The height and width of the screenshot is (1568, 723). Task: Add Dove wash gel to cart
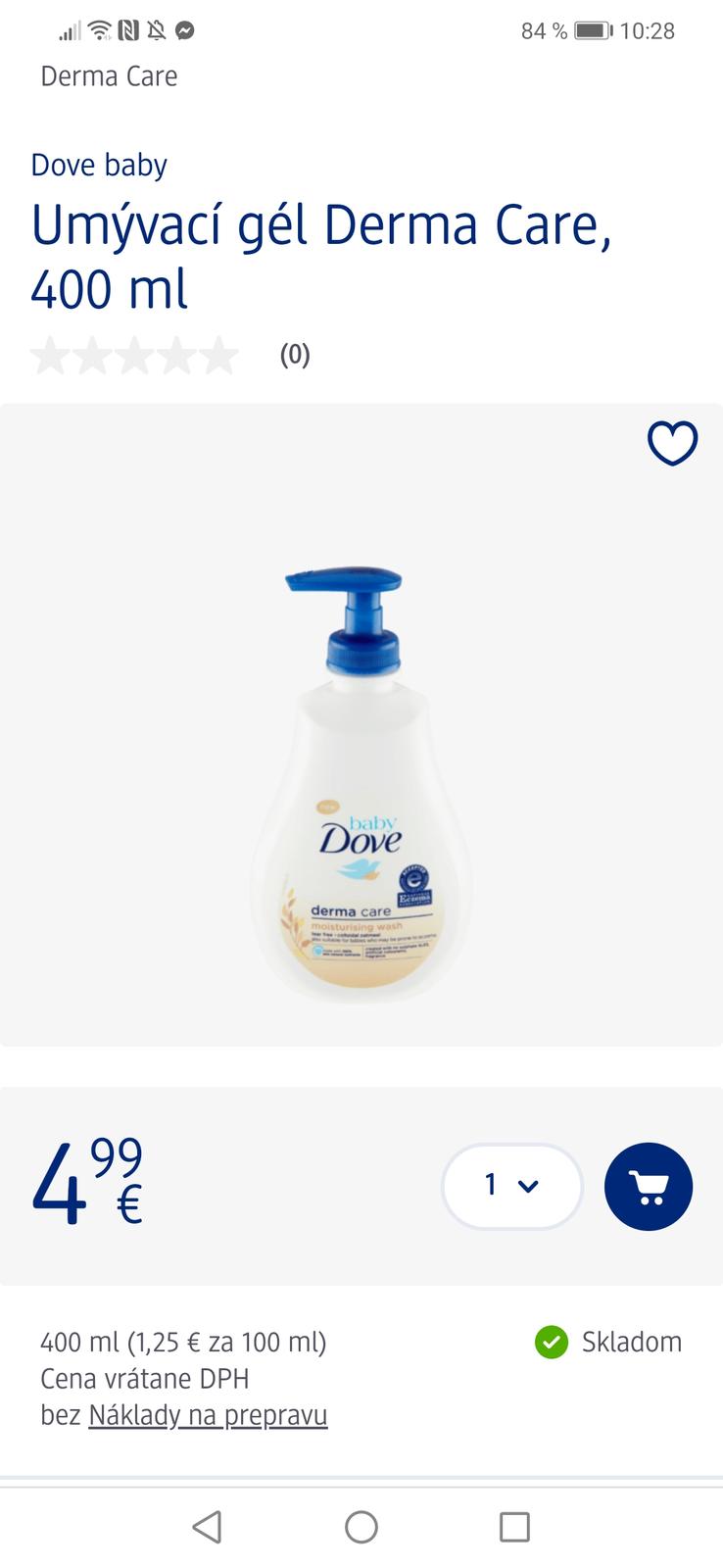tap(649, 1186)
